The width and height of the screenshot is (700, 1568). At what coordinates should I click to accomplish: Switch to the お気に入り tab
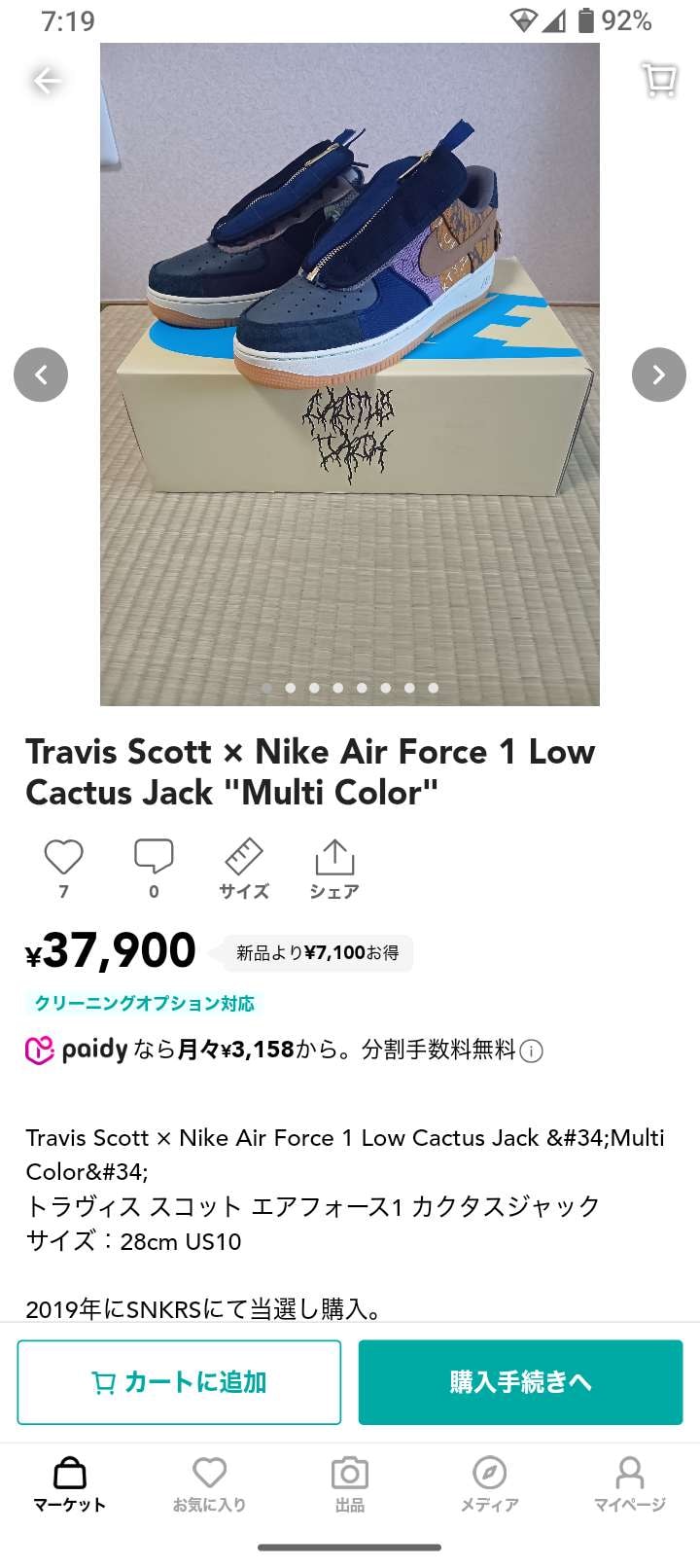[x=209, y=1484]
